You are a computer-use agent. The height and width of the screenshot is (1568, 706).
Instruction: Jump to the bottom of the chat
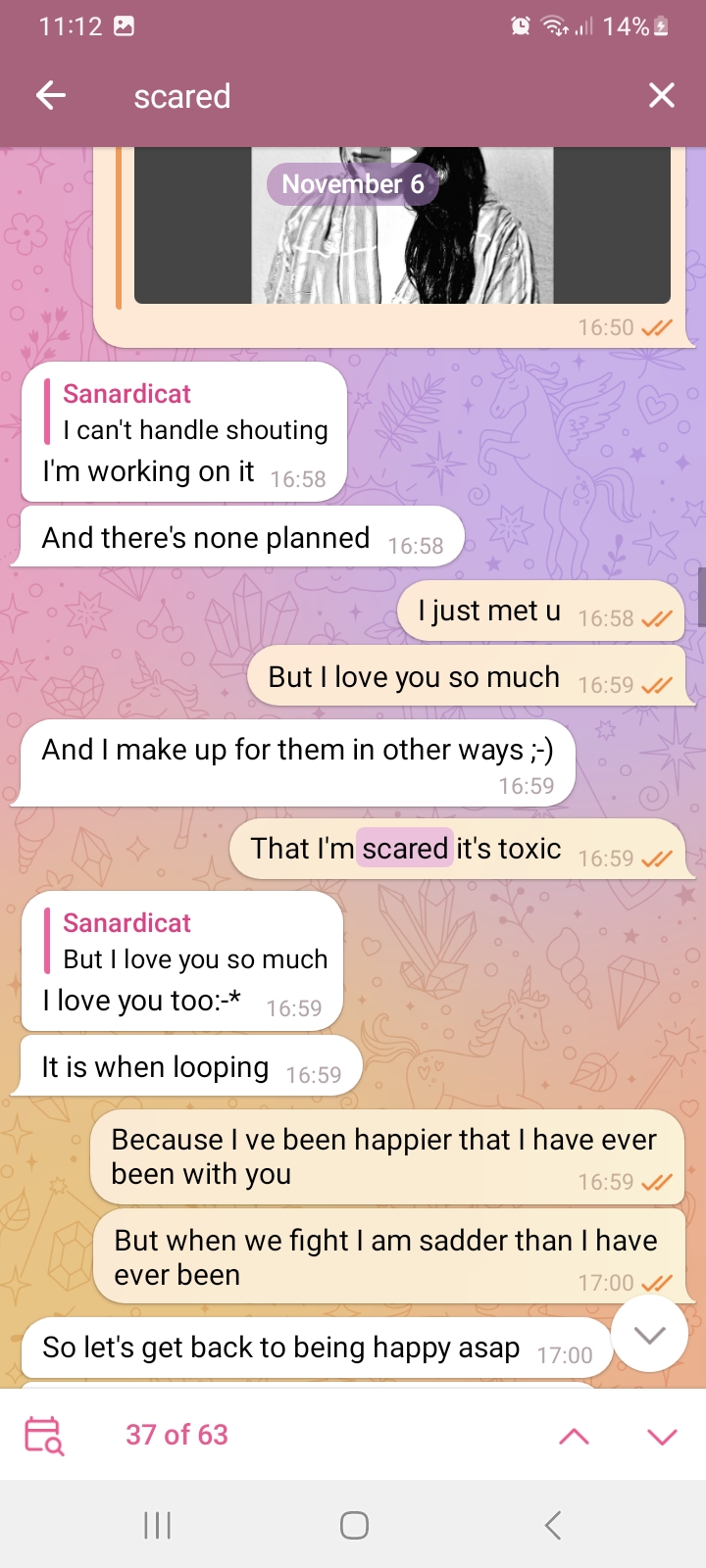[x=649, y=1334]
